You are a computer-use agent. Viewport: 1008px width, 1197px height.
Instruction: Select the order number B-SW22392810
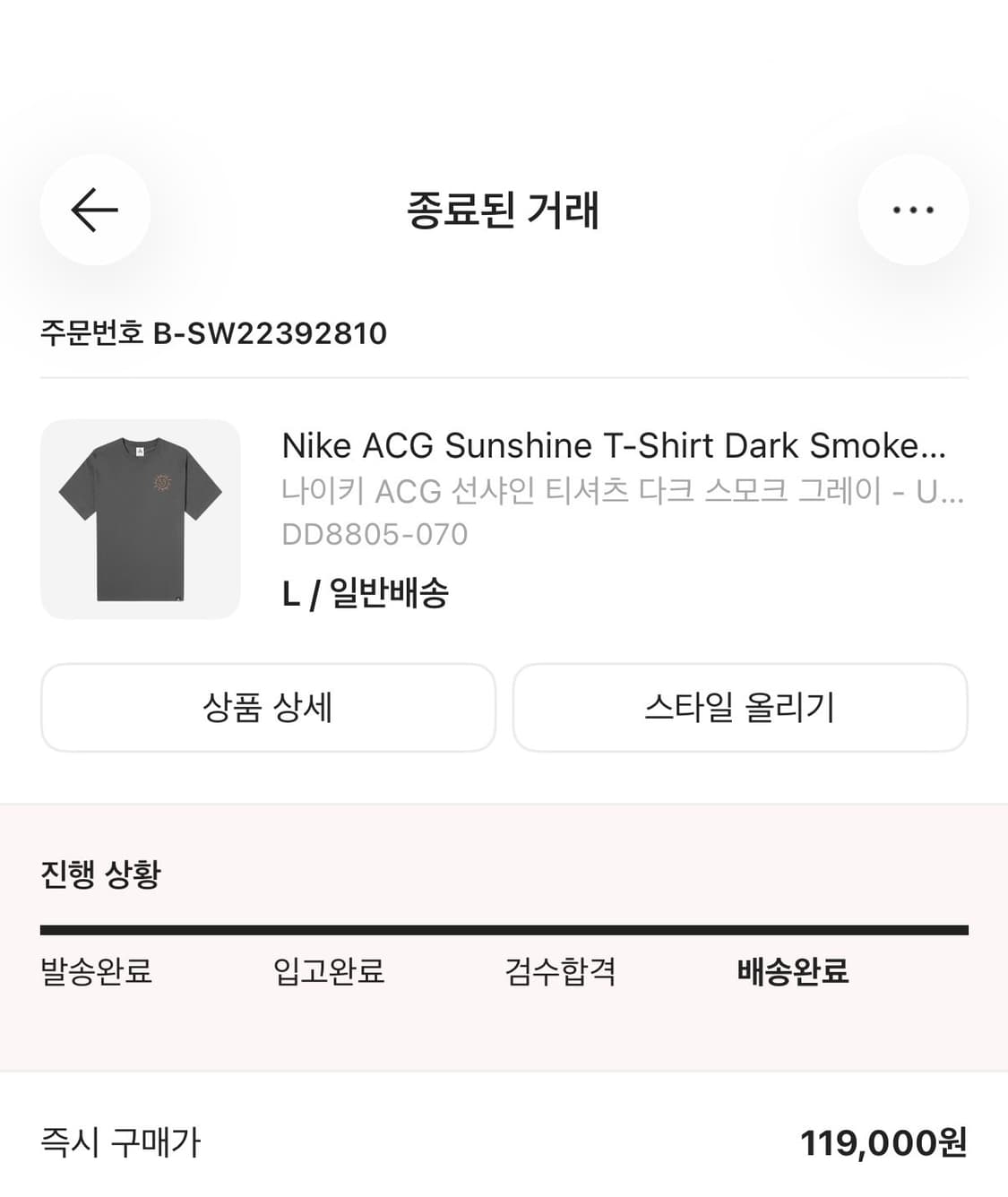213,335
